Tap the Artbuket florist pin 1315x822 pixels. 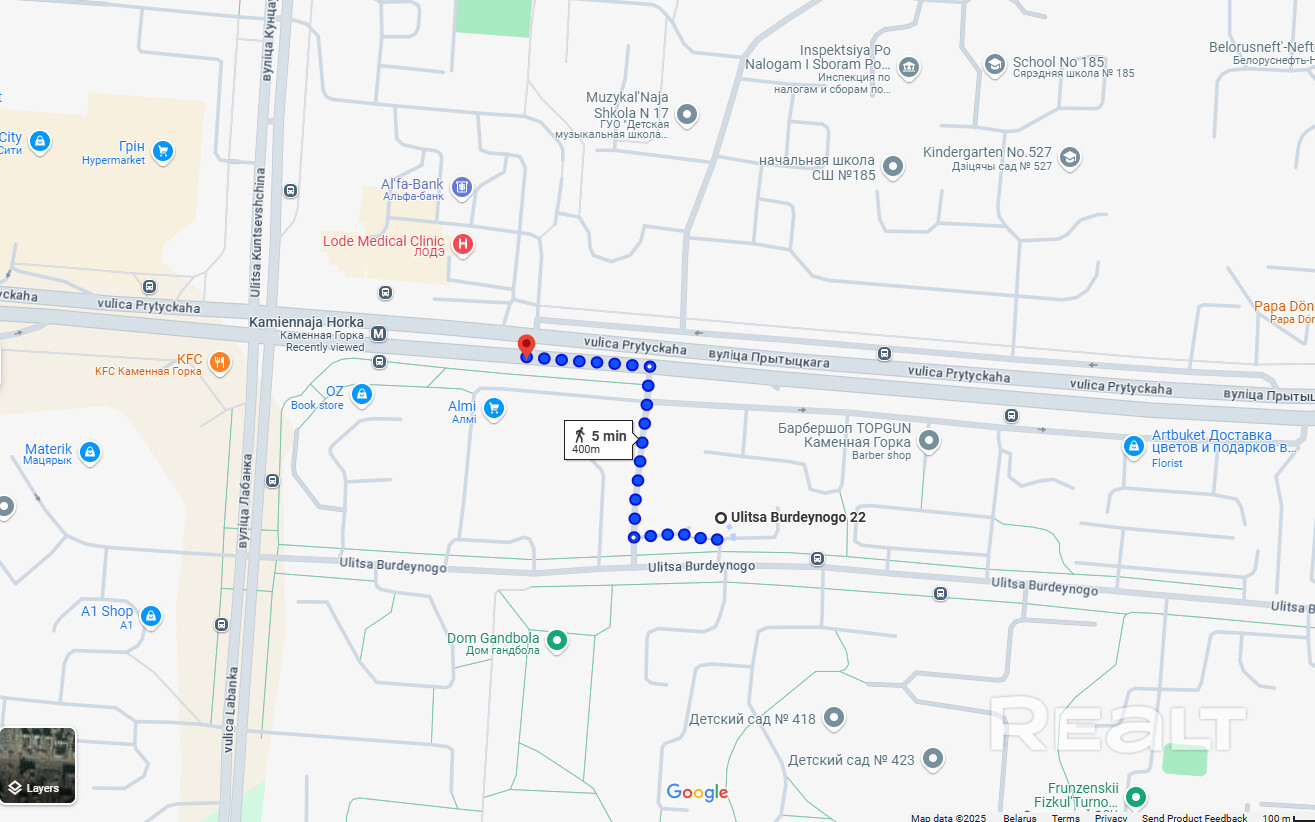(1133, 446)
